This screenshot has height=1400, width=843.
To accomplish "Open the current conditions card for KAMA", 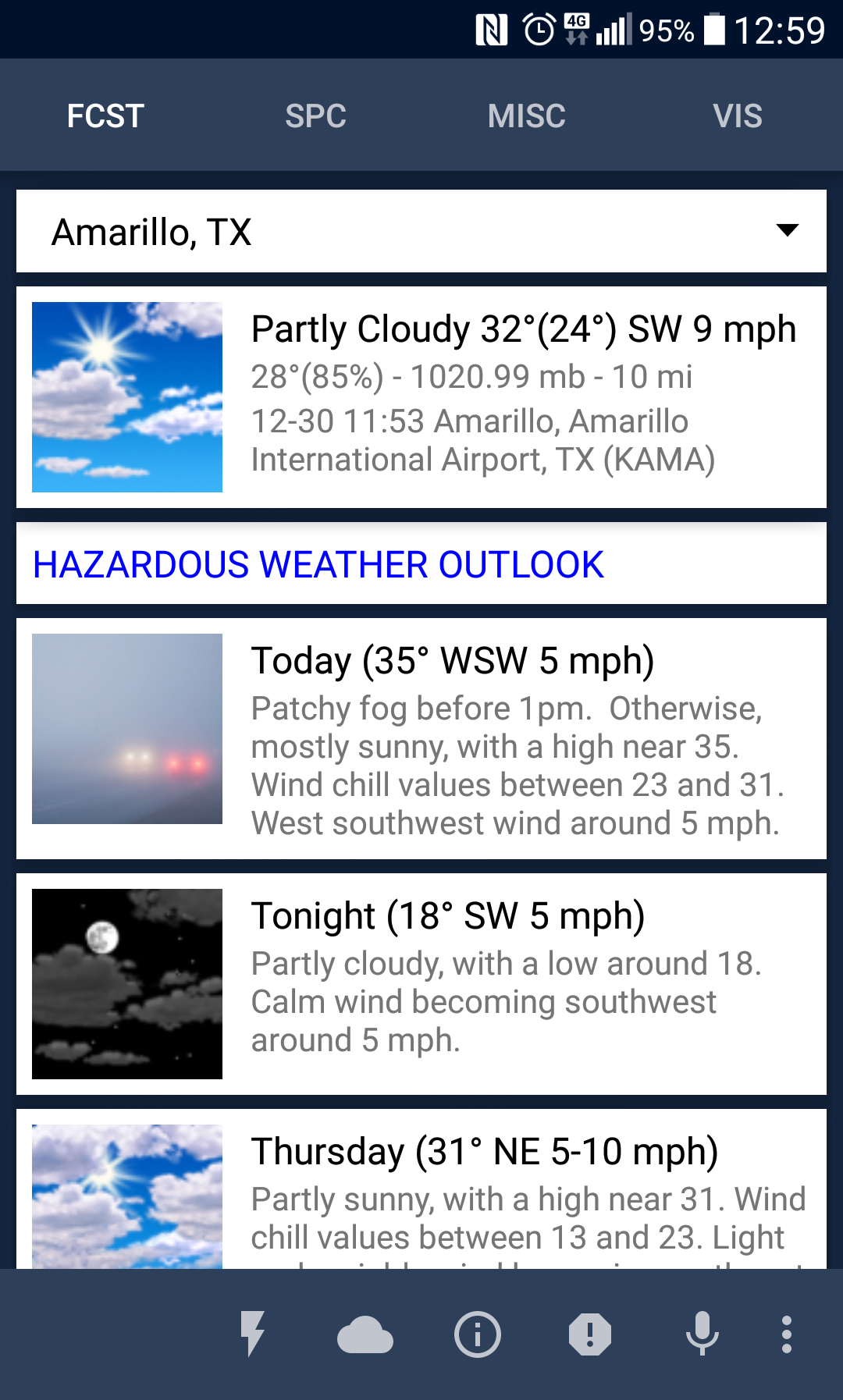I will tap(421, 396).
